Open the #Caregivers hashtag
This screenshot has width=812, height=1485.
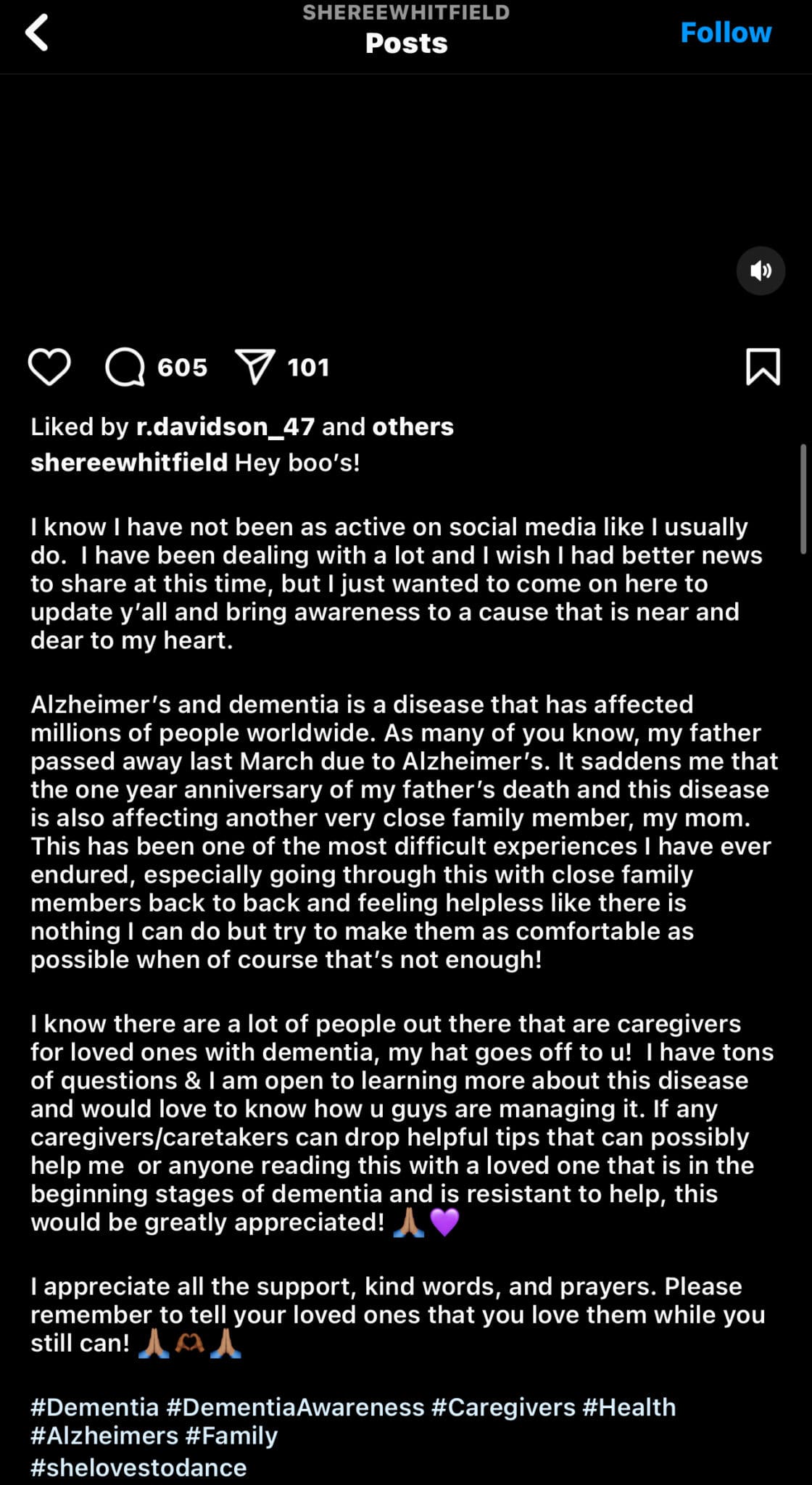click(503, 1407)
